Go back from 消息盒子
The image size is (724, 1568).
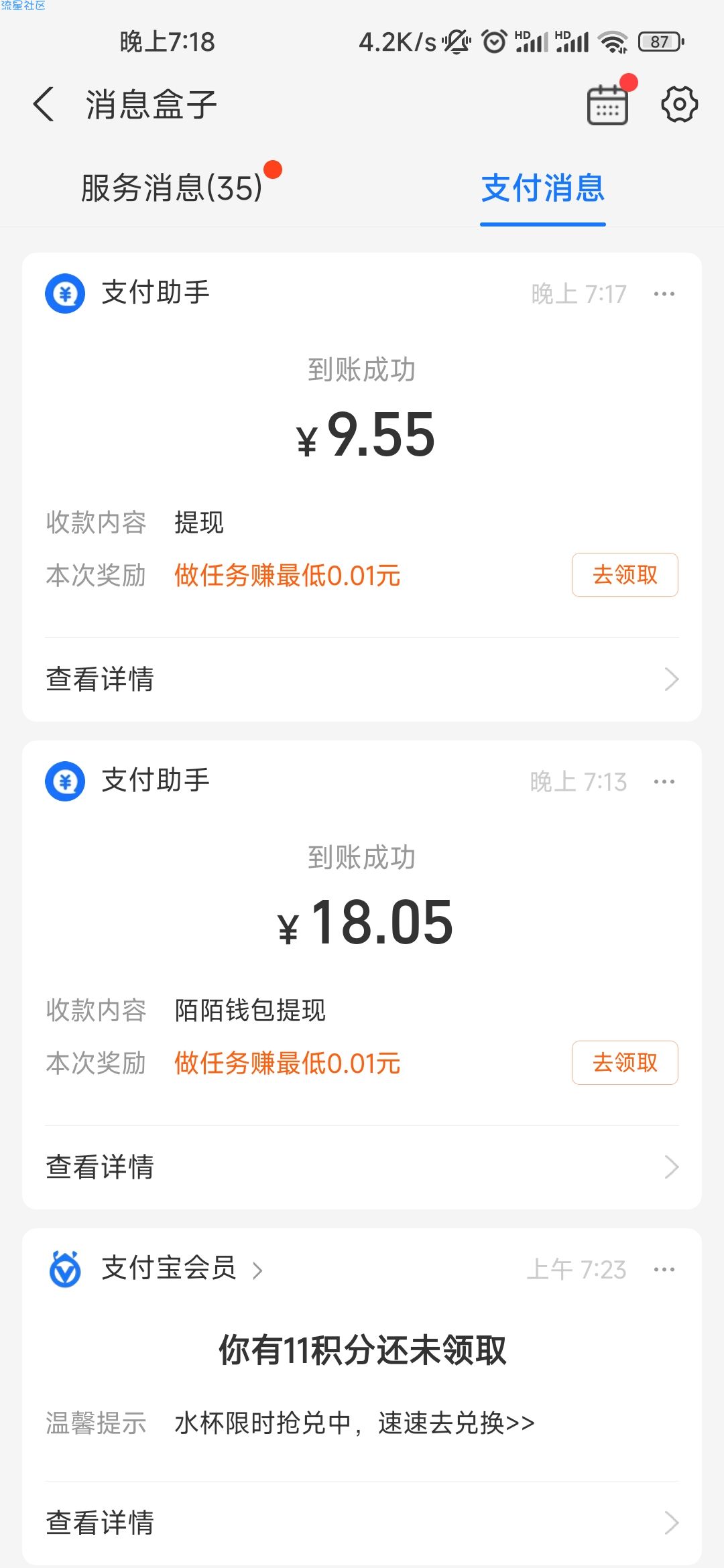(44, 105)
